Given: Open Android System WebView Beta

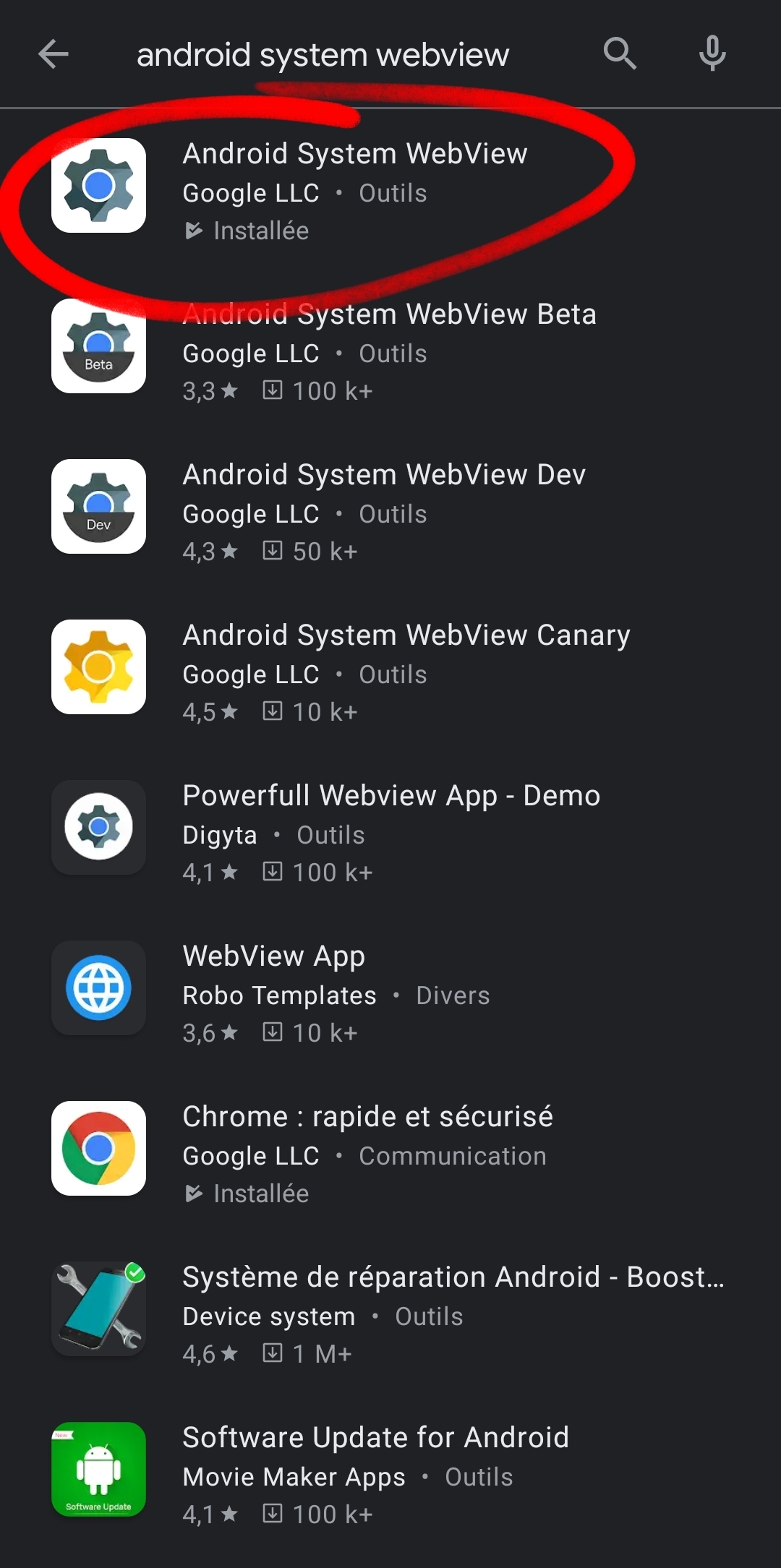Looking at the screenshot, I should pyautogui.click(x=390, y=346).
